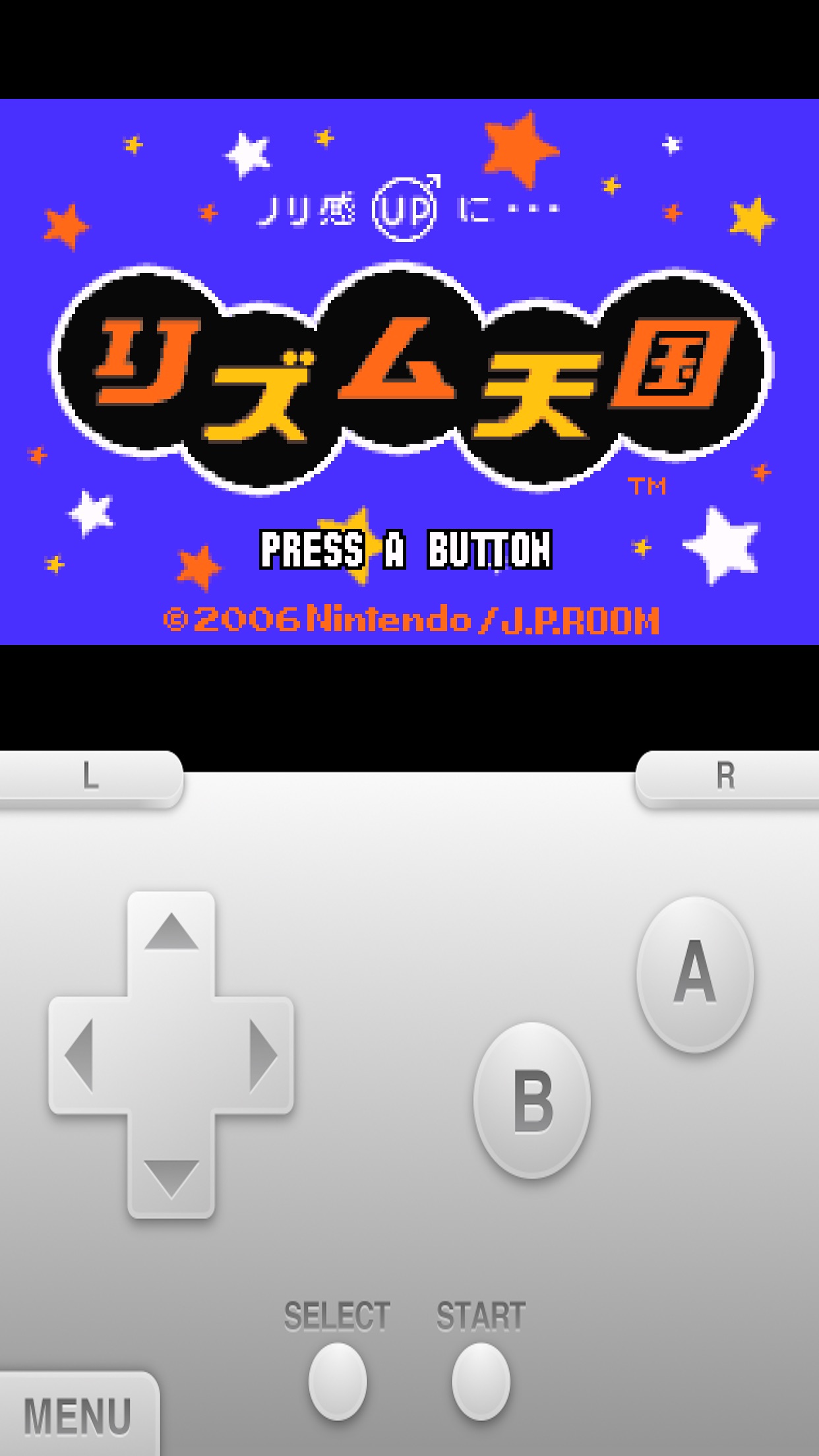Hit the R shoulder button
Screen dimensions: 819x1456
coord(726,777)
